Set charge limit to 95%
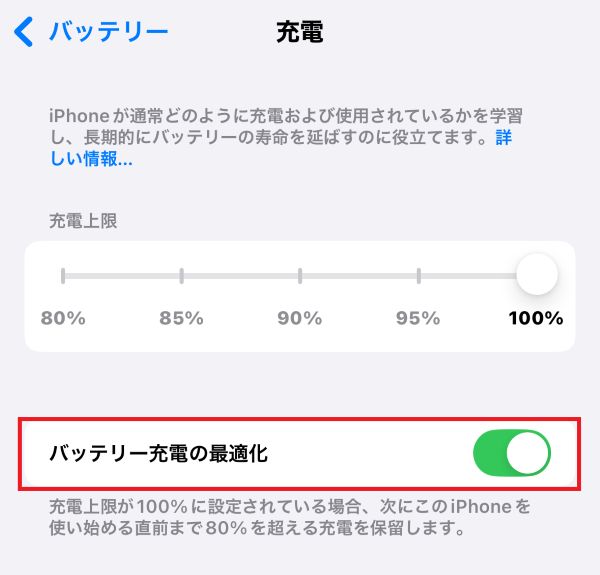Image resolution: width=600 pixels, height=575 pixels. (418, 275)
